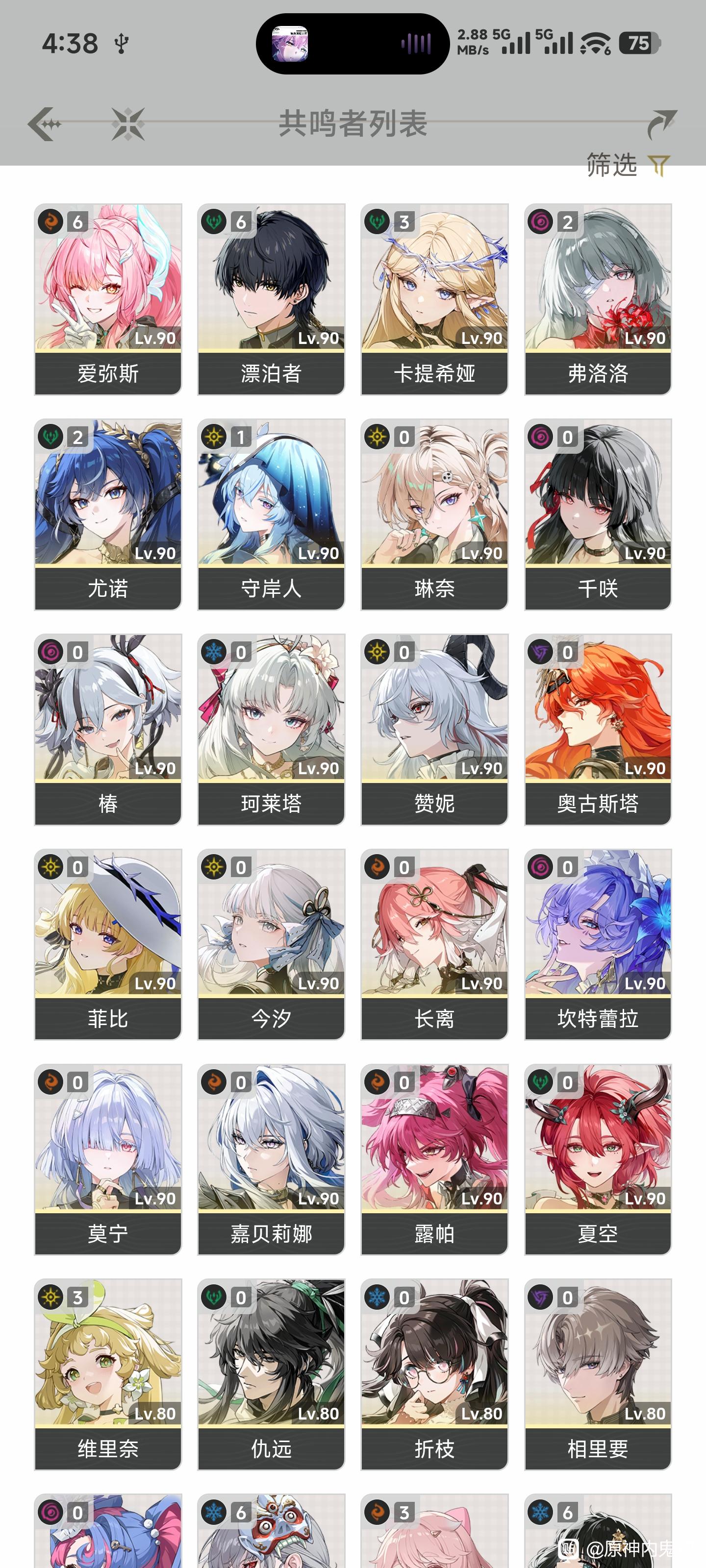Select 坎特蕾拉 card
The height and width of the screenshot is (1568, 706).
[x=598, y=945]
